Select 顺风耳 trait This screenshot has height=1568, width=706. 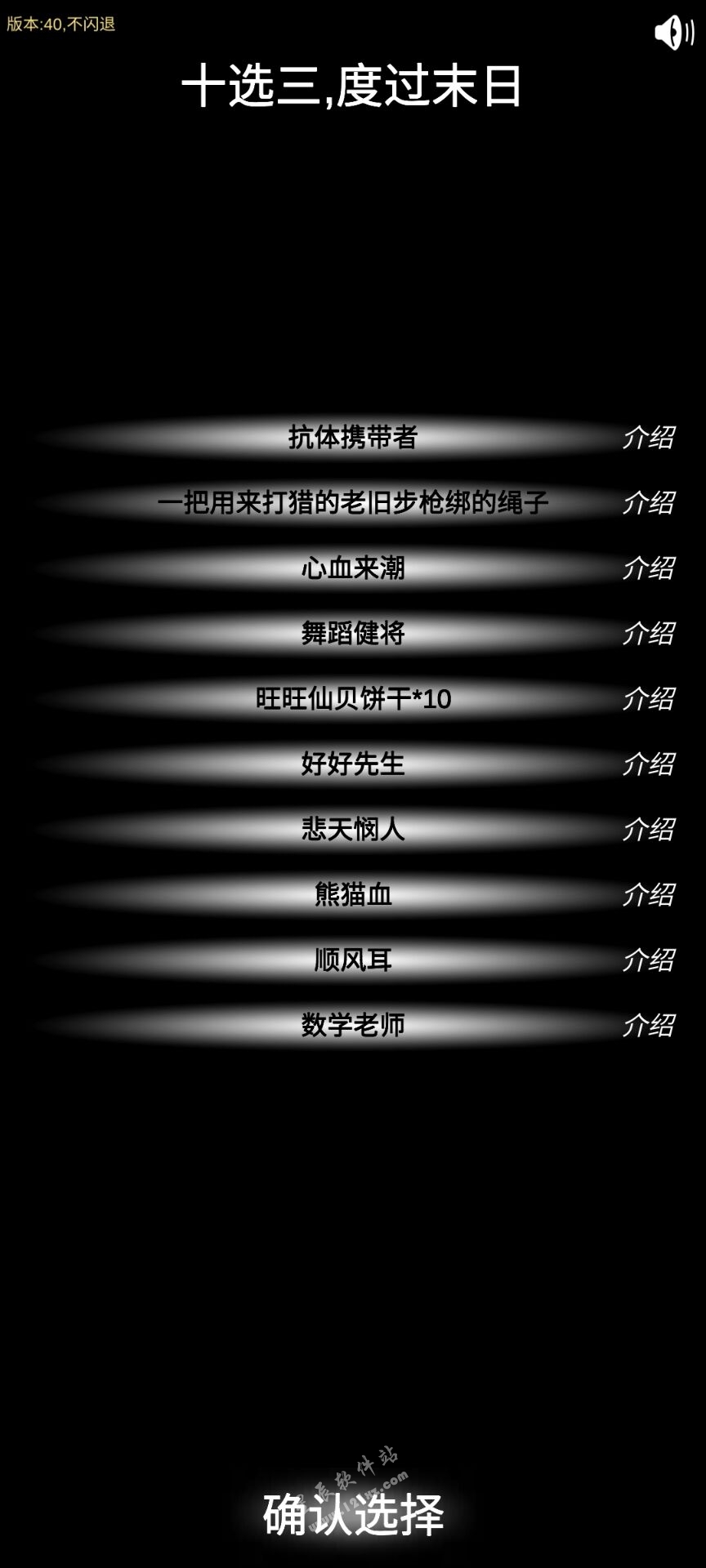tap(352, 960)
